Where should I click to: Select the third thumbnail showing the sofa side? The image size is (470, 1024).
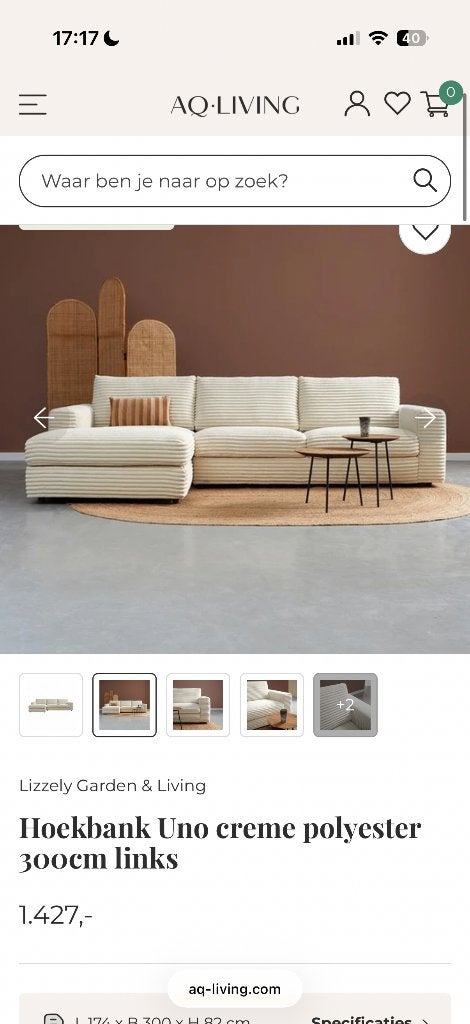pos(198,705)
